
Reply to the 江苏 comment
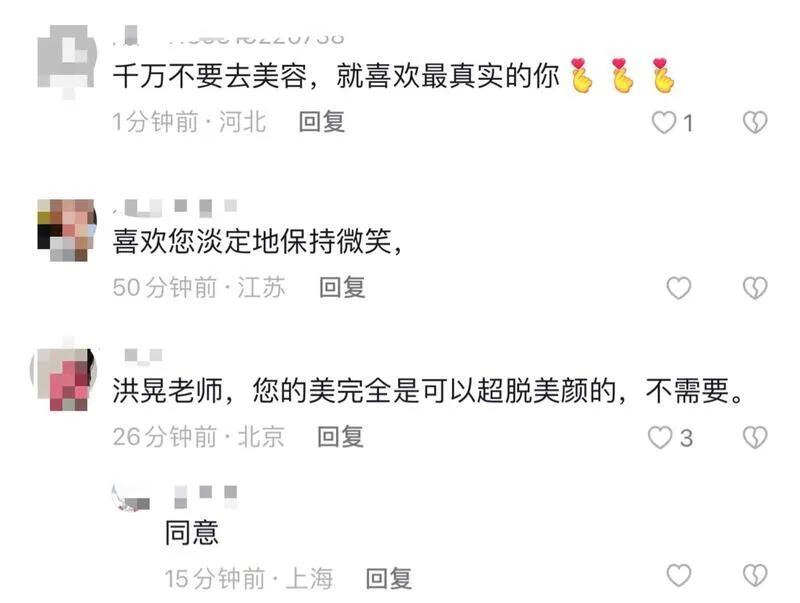(x=342, y=287)
